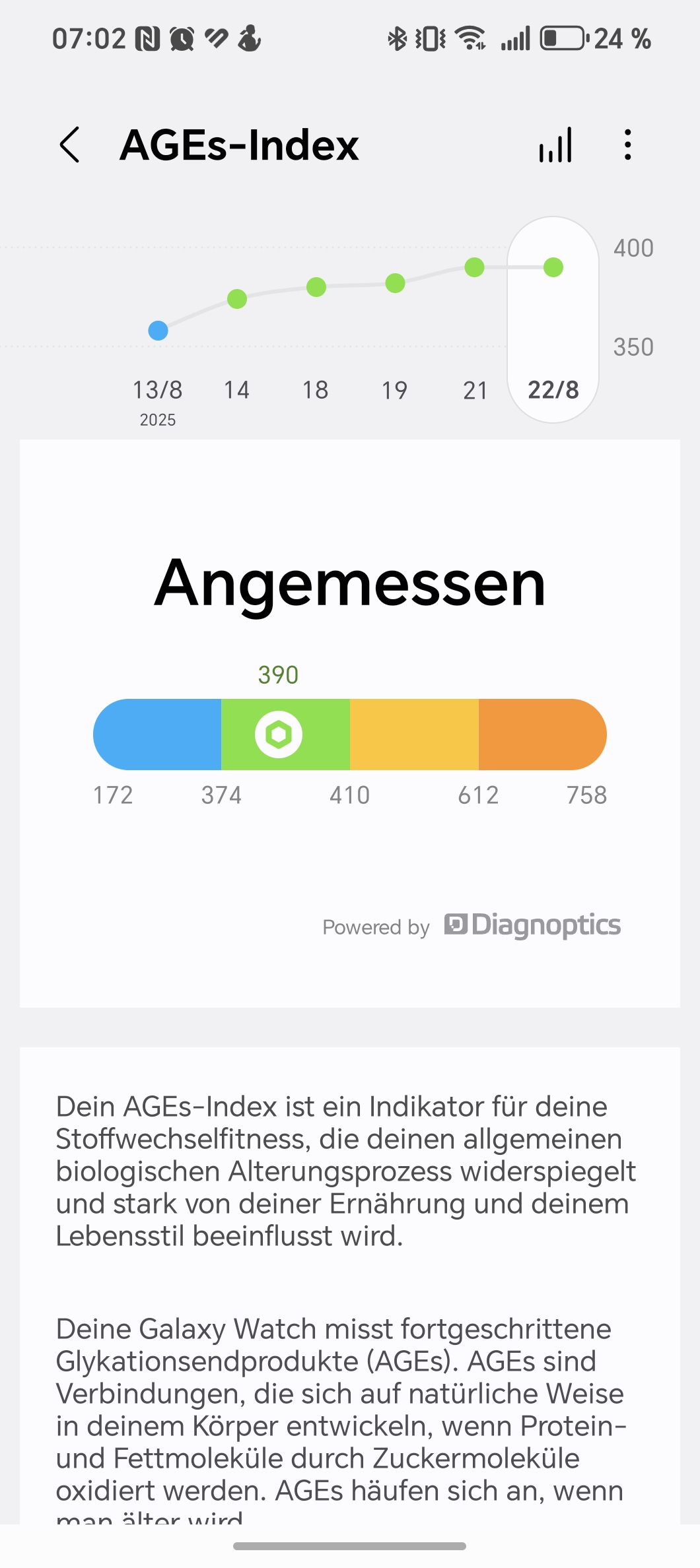Screen dimensions: 700x1568
Task: Go back from the AGEs-Index screen
Action: pos(70,145)
